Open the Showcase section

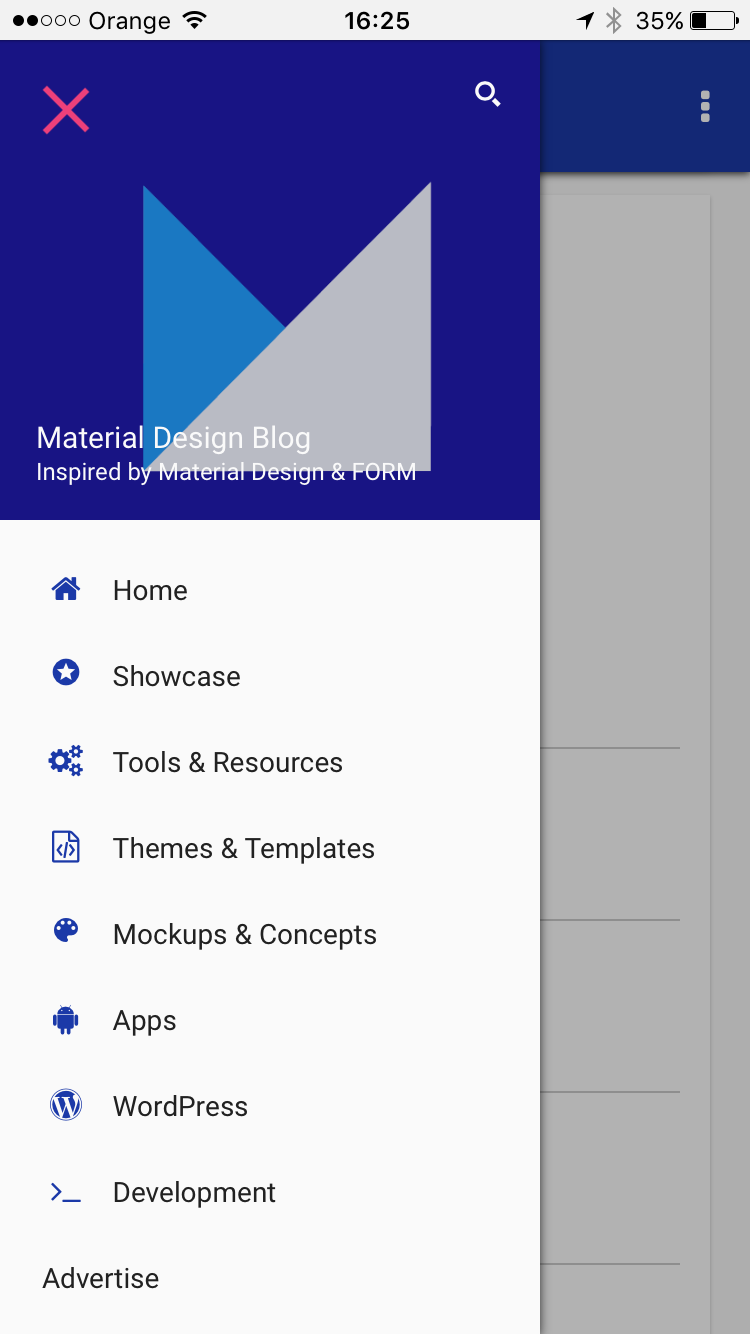pos(176,676)
